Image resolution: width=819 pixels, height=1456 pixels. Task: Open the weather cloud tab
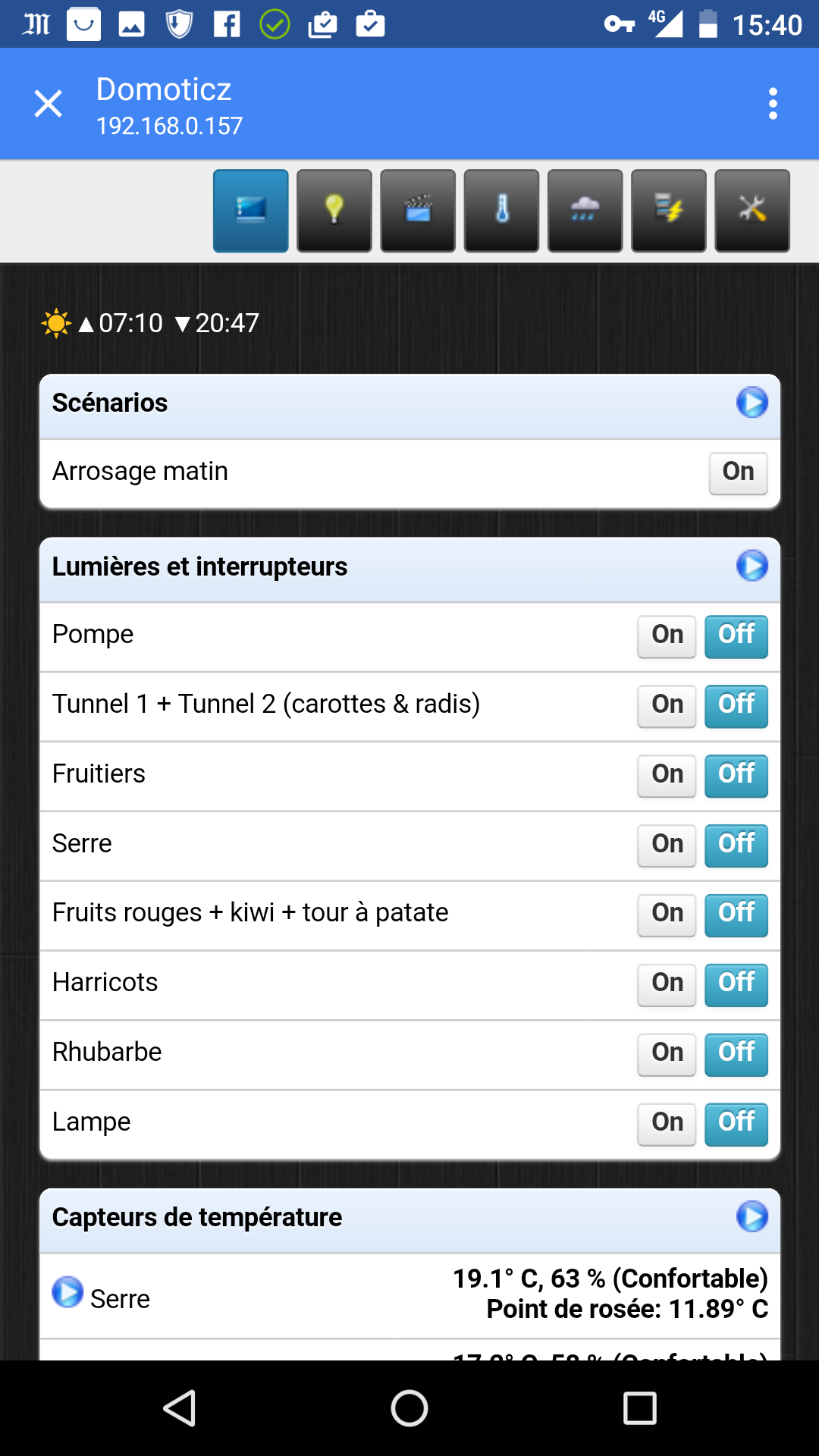[585, 211]
